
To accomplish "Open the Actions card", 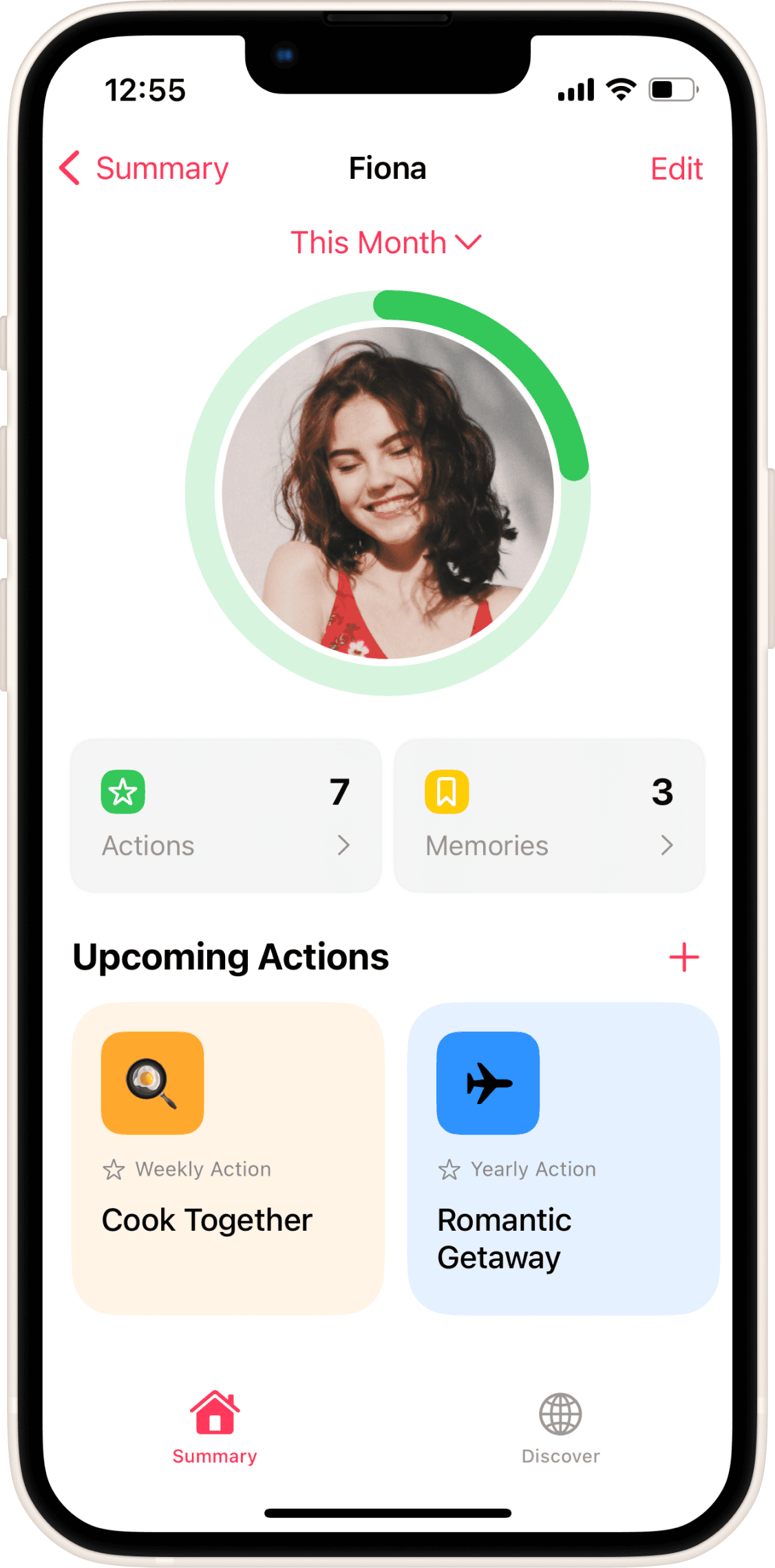I will 226,816.
